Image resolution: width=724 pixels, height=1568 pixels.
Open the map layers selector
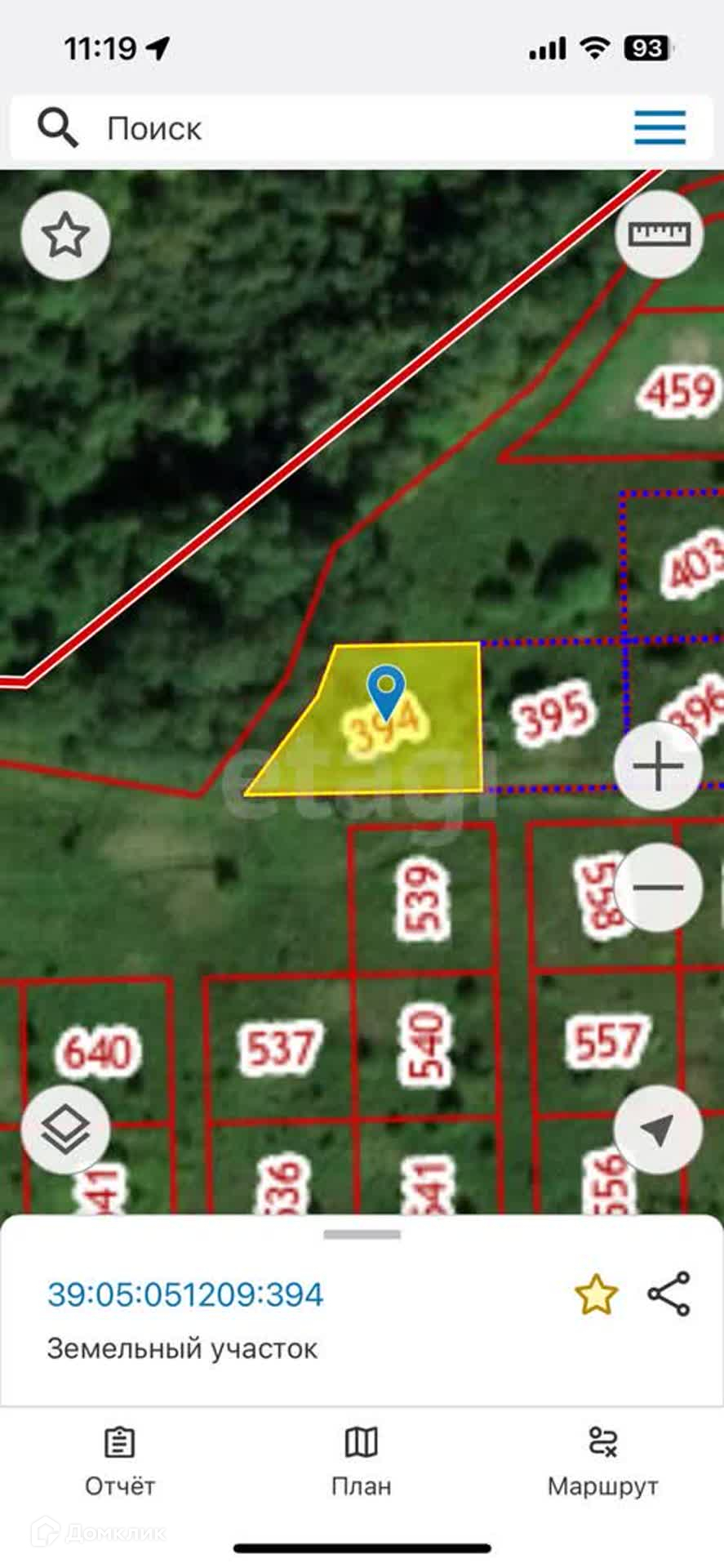click(65, 1130)
